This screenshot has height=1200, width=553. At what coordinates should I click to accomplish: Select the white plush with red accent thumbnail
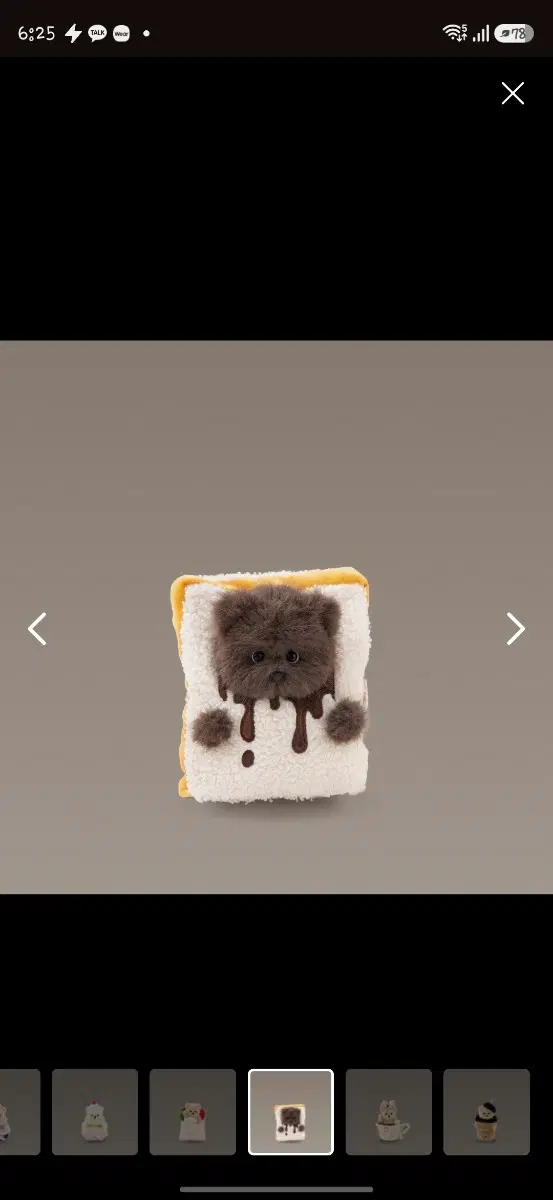(x=193, y=1112)
